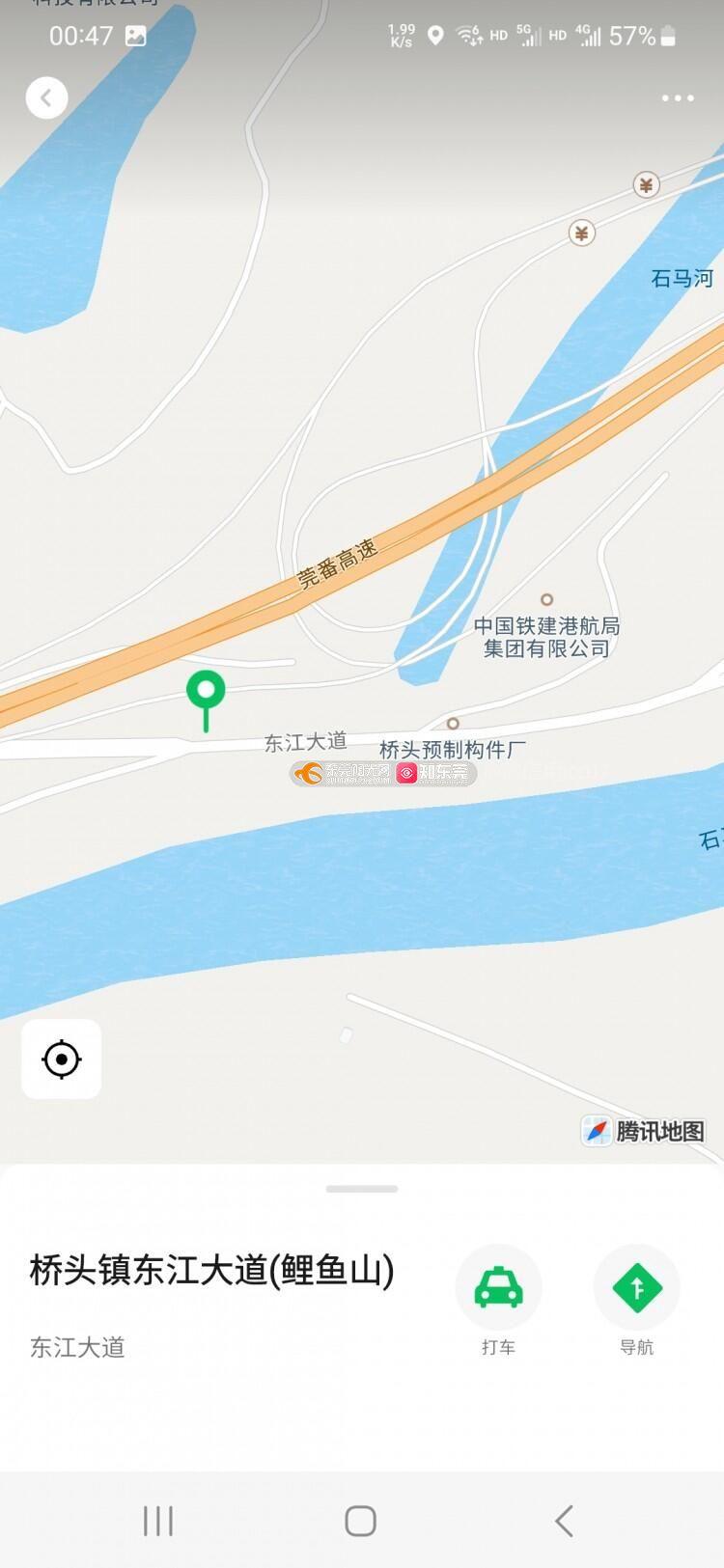Recenter map on my current location
Screen dimensions: 724x1568
tap(62, 1059)
